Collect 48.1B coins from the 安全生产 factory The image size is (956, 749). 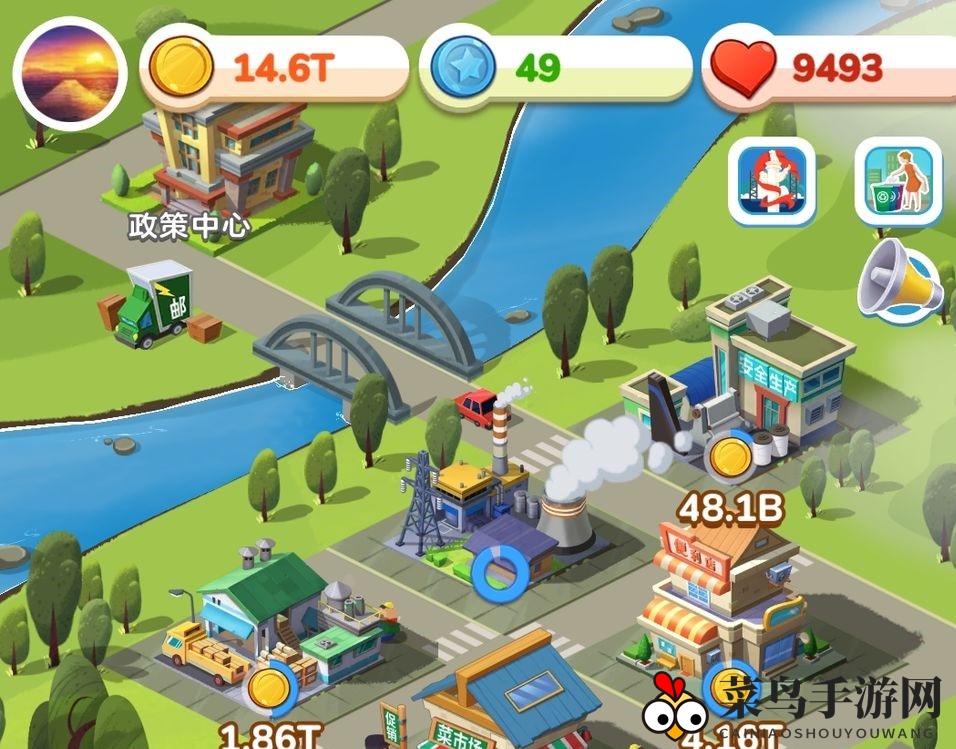click(x=731, y=456)
